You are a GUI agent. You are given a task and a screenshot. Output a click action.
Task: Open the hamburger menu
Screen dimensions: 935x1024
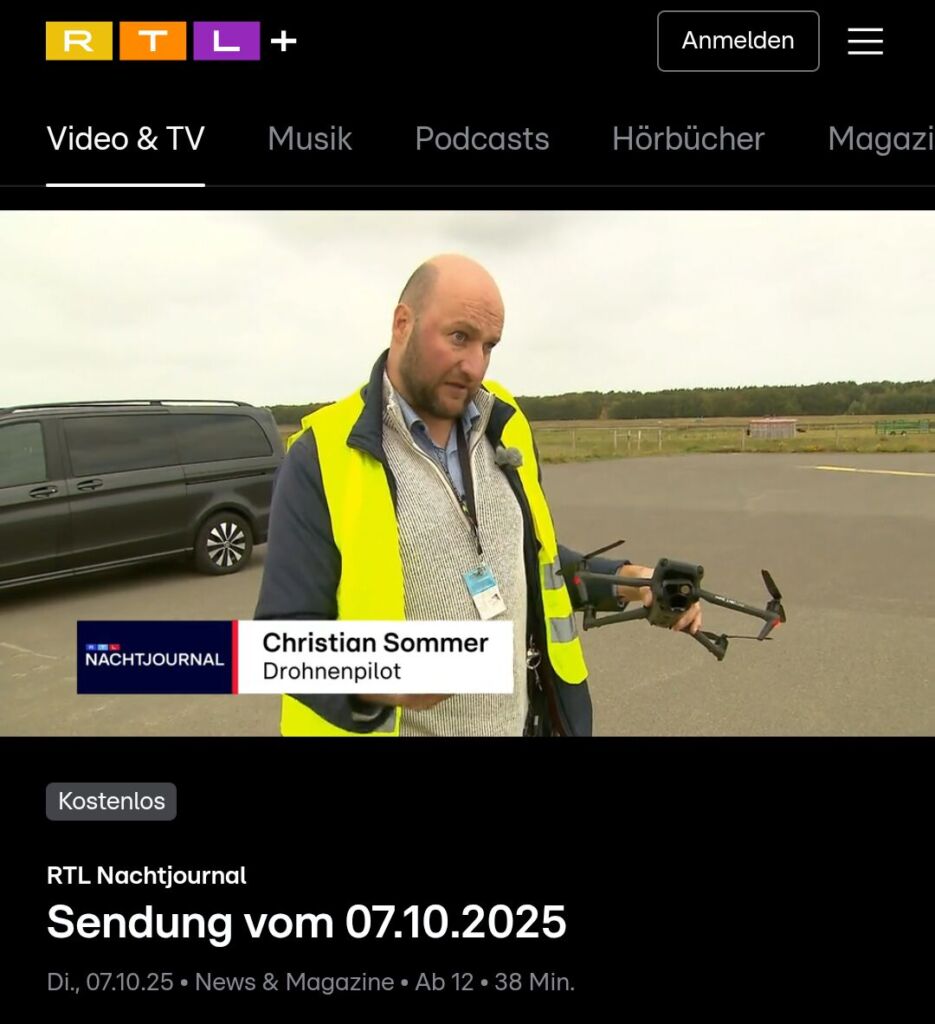pos(865,41)
